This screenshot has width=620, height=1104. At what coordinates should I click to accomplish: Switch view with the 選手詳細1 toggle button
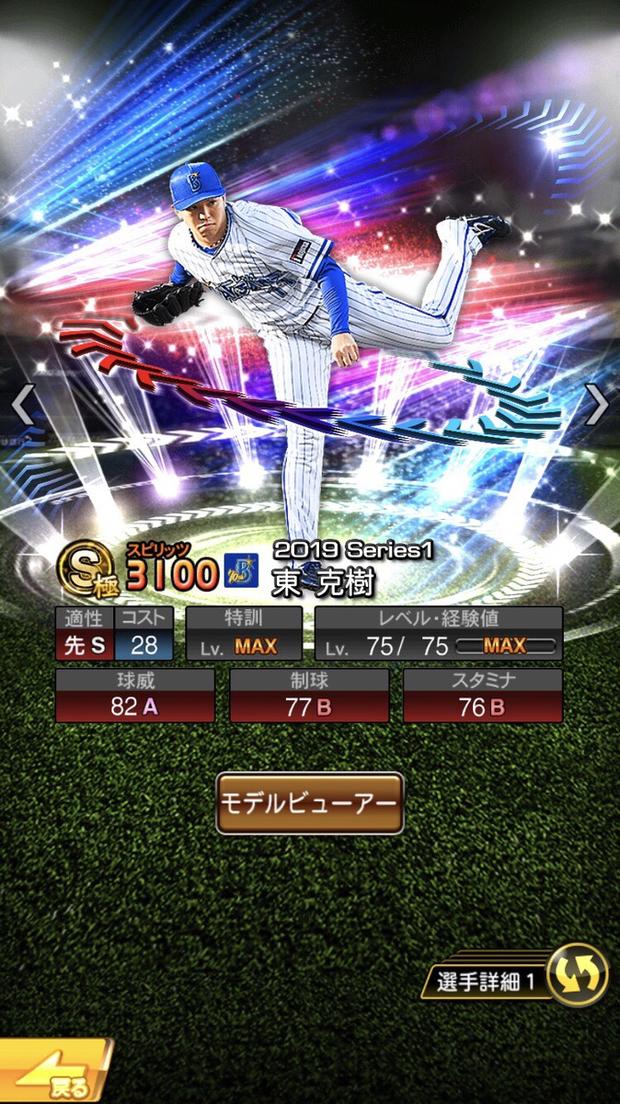577,977
